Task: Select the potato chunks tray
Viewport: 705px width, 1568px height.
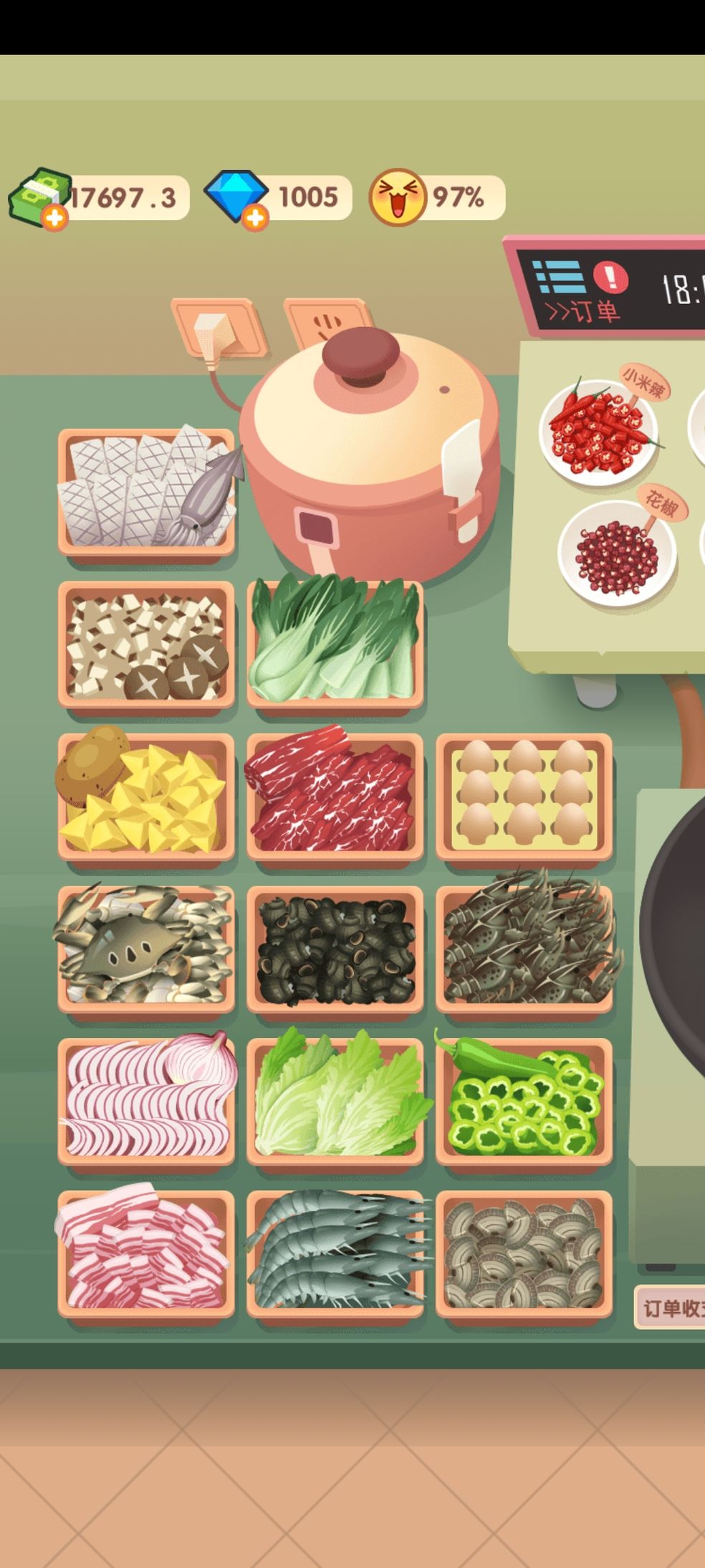Action: click(x=146, y=797)
